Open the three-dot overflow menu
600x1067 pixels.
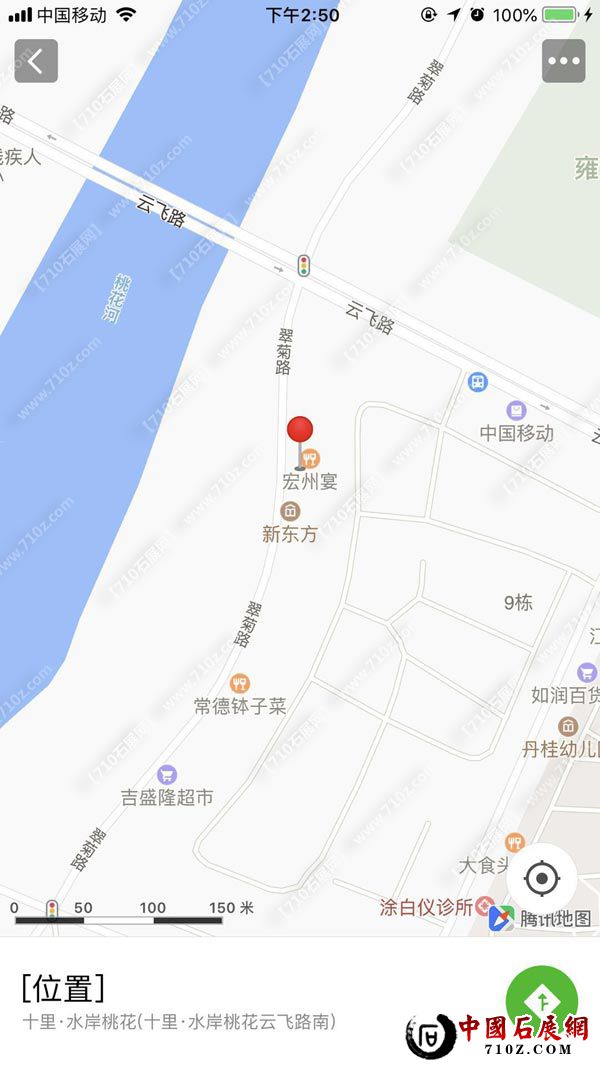coord(563,61)
